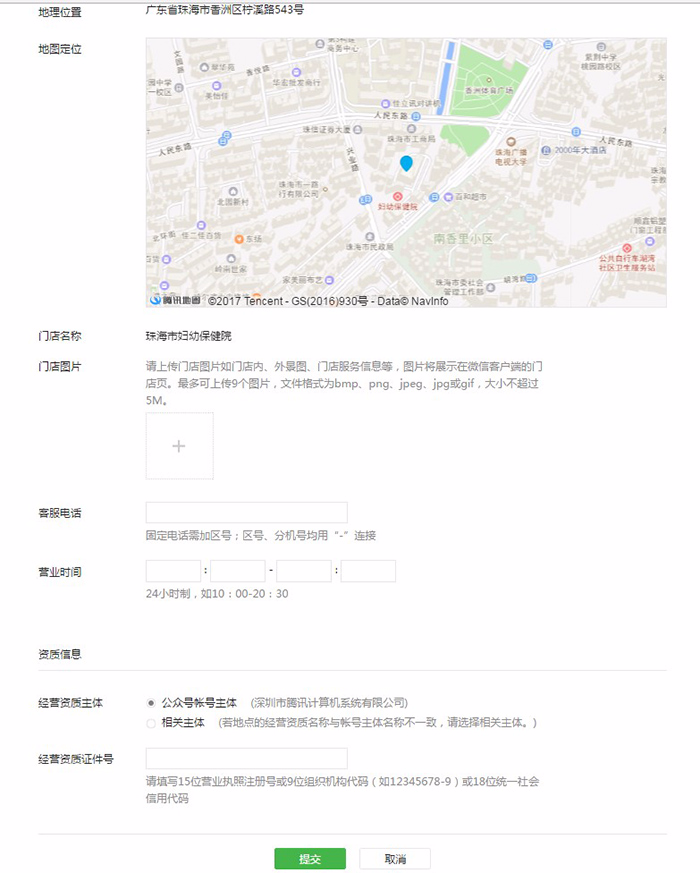This screenshot has height=873, width=700.
Task: Select the 相关主体 radio option
Action: pos(151,722)
